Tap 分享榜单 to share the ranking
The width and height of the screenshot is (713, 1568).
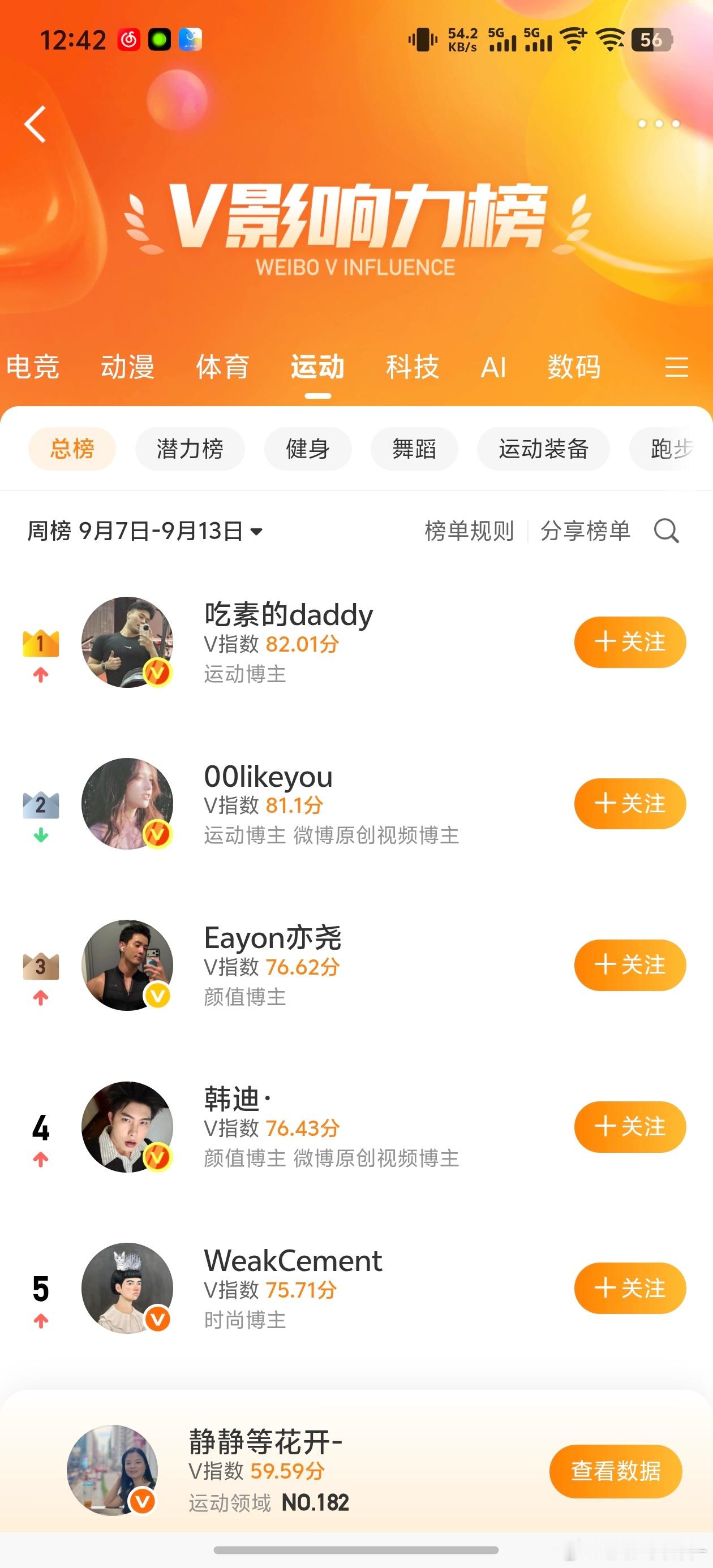(585, 531)
